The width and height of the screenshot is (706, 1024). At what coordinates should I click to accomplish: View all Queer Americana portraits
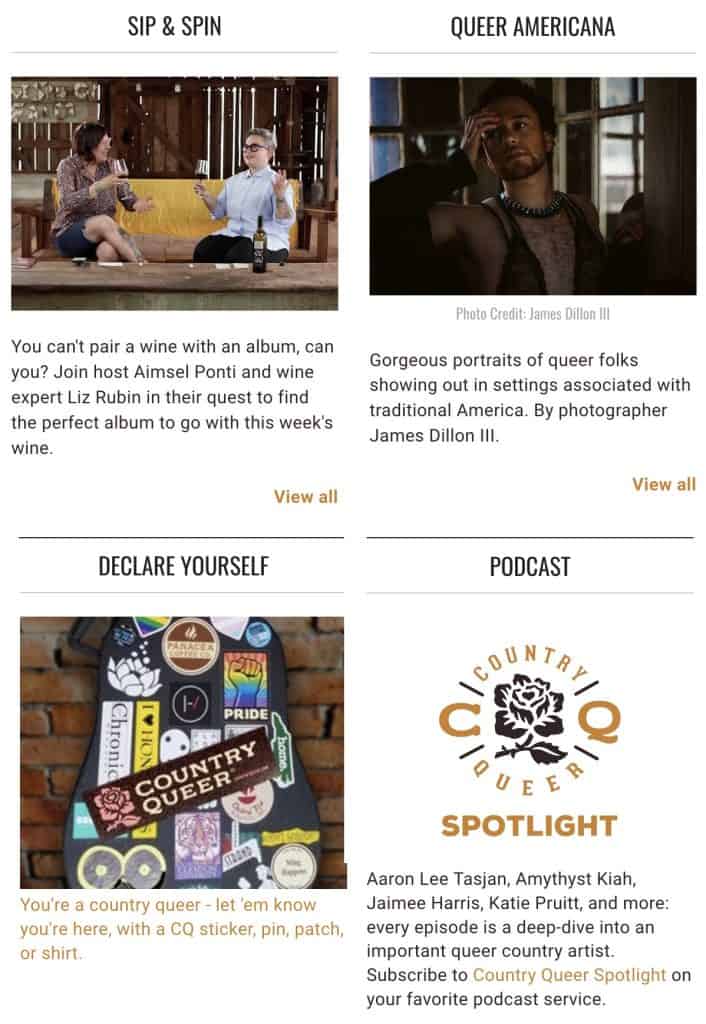point(663,484)
